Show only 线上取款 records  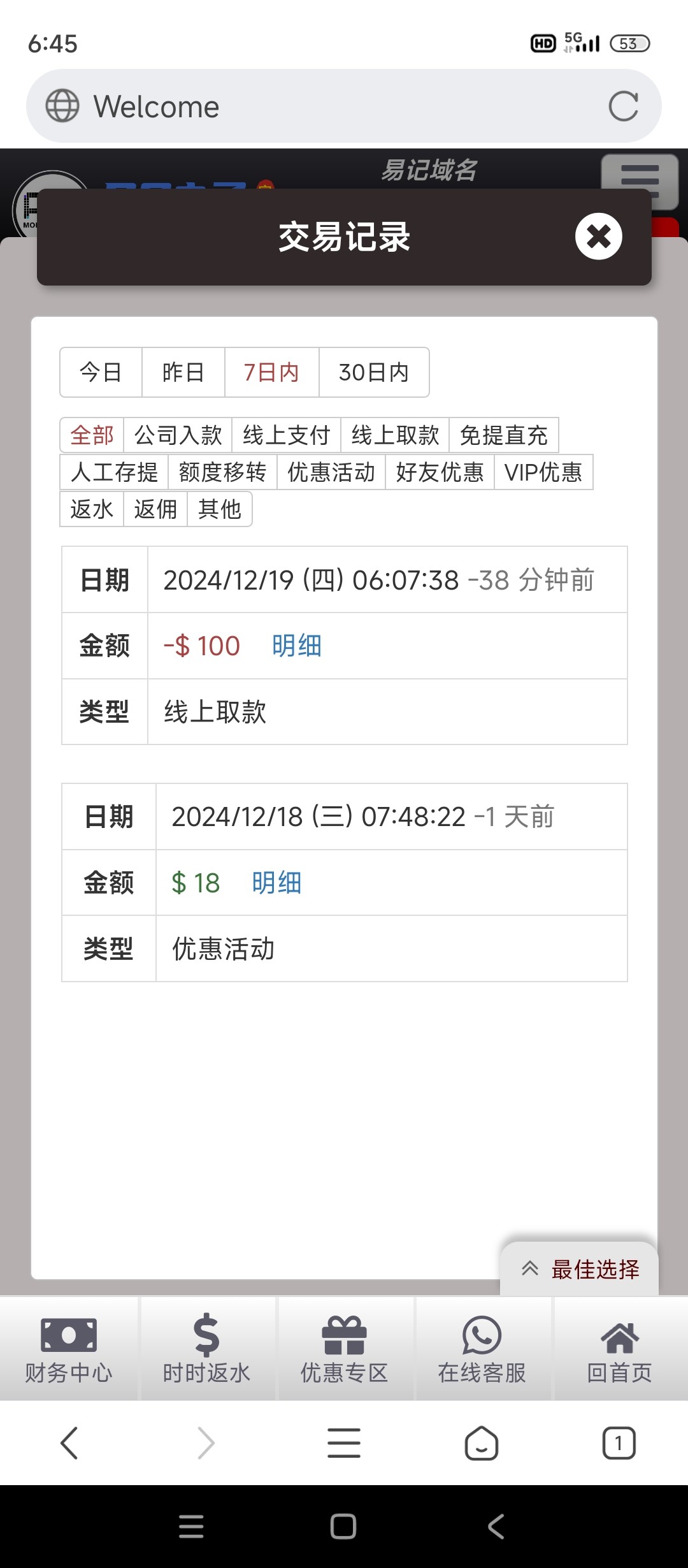[x=395, y=435]
